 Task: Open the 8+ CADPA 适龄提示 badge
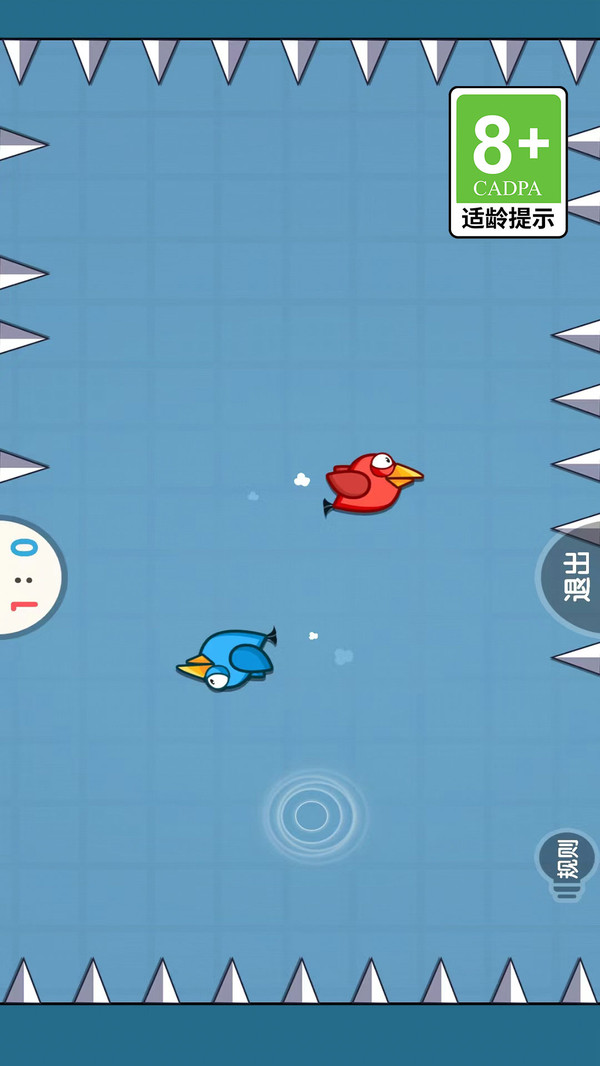click(x=508, y=163)
